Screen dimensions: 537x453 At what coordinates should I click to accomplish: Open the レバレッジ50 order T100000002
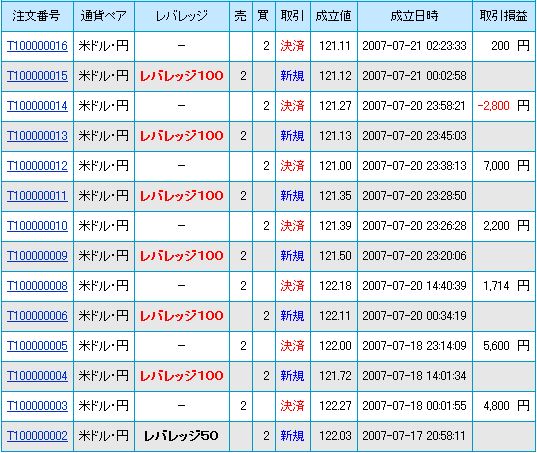tap(37, 436)
